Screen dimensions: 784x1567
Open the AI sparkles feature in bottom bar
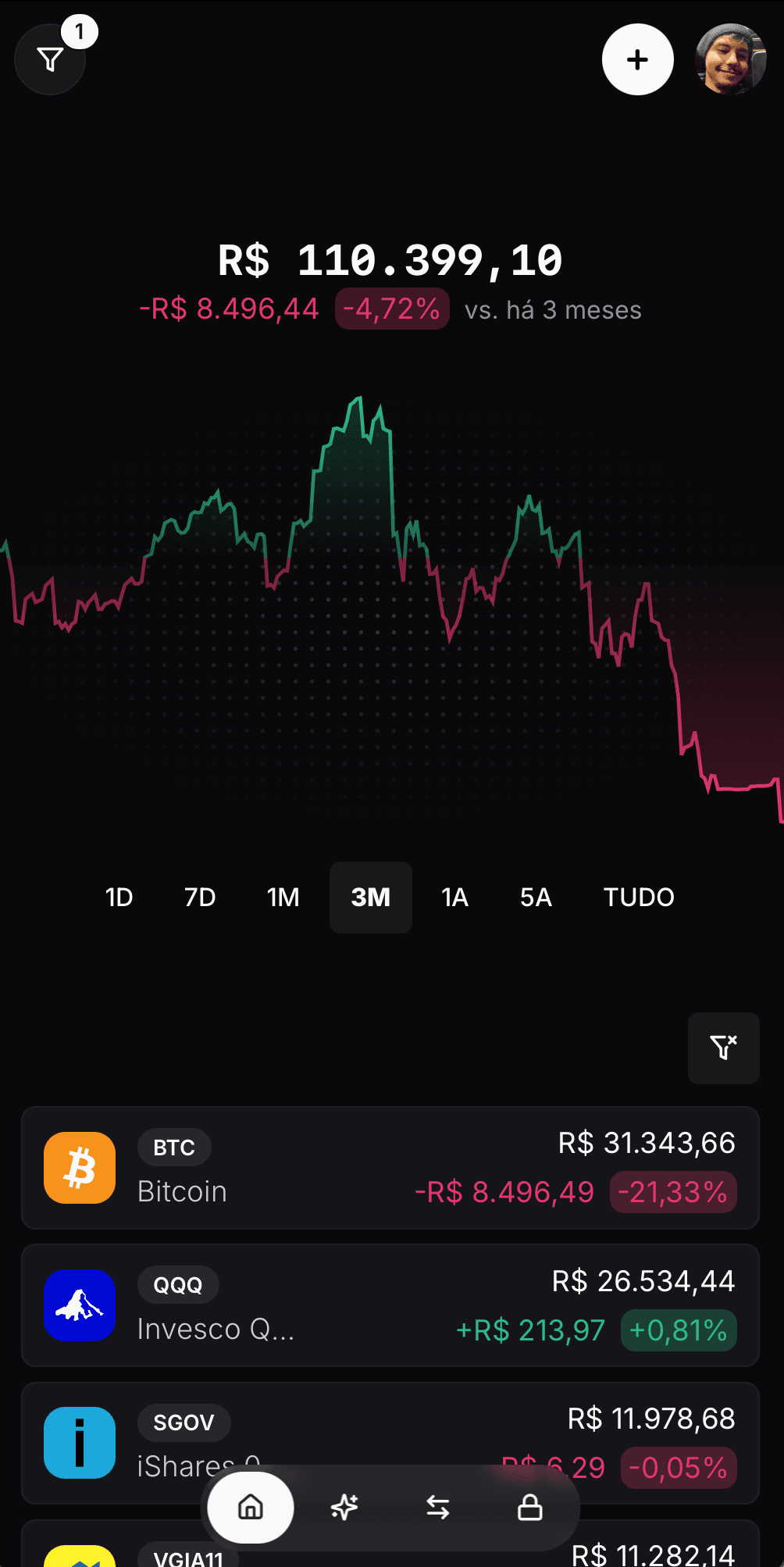(x=344, y=1507)
